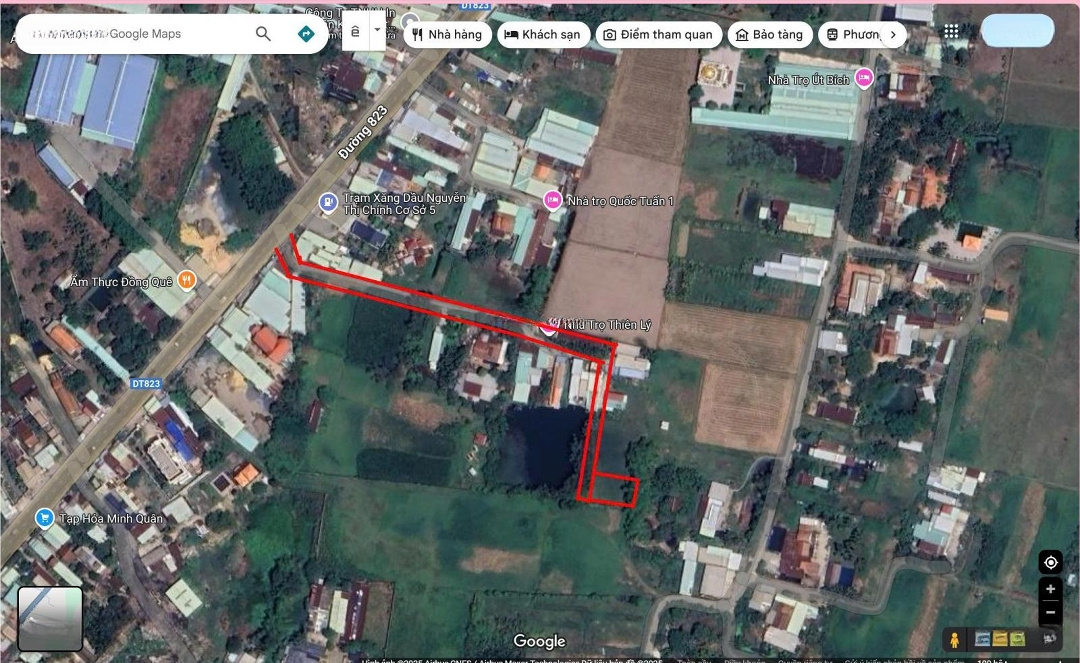This screenshot has width=1080, height=663.
Task: Activate the Street View pegman
Action: pos(955,639)
